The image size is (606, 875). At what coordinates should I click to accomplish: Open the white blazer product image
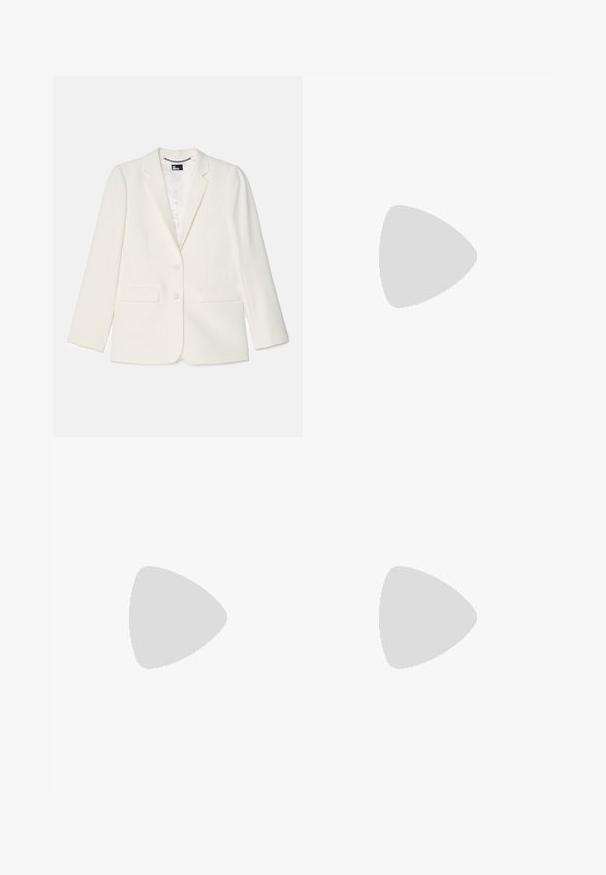pyautogui.click(x=178, y=256)
